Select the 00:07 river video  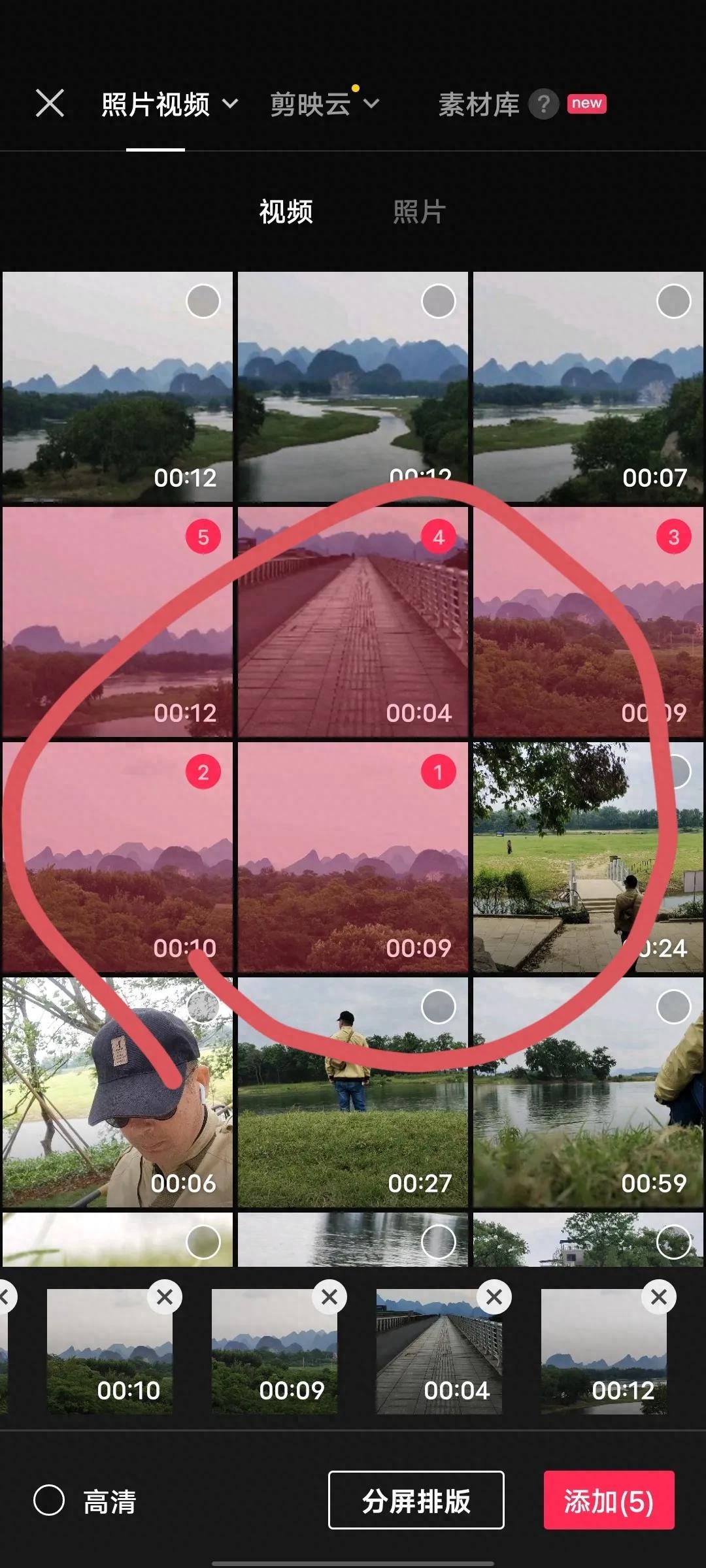[673, 302]
